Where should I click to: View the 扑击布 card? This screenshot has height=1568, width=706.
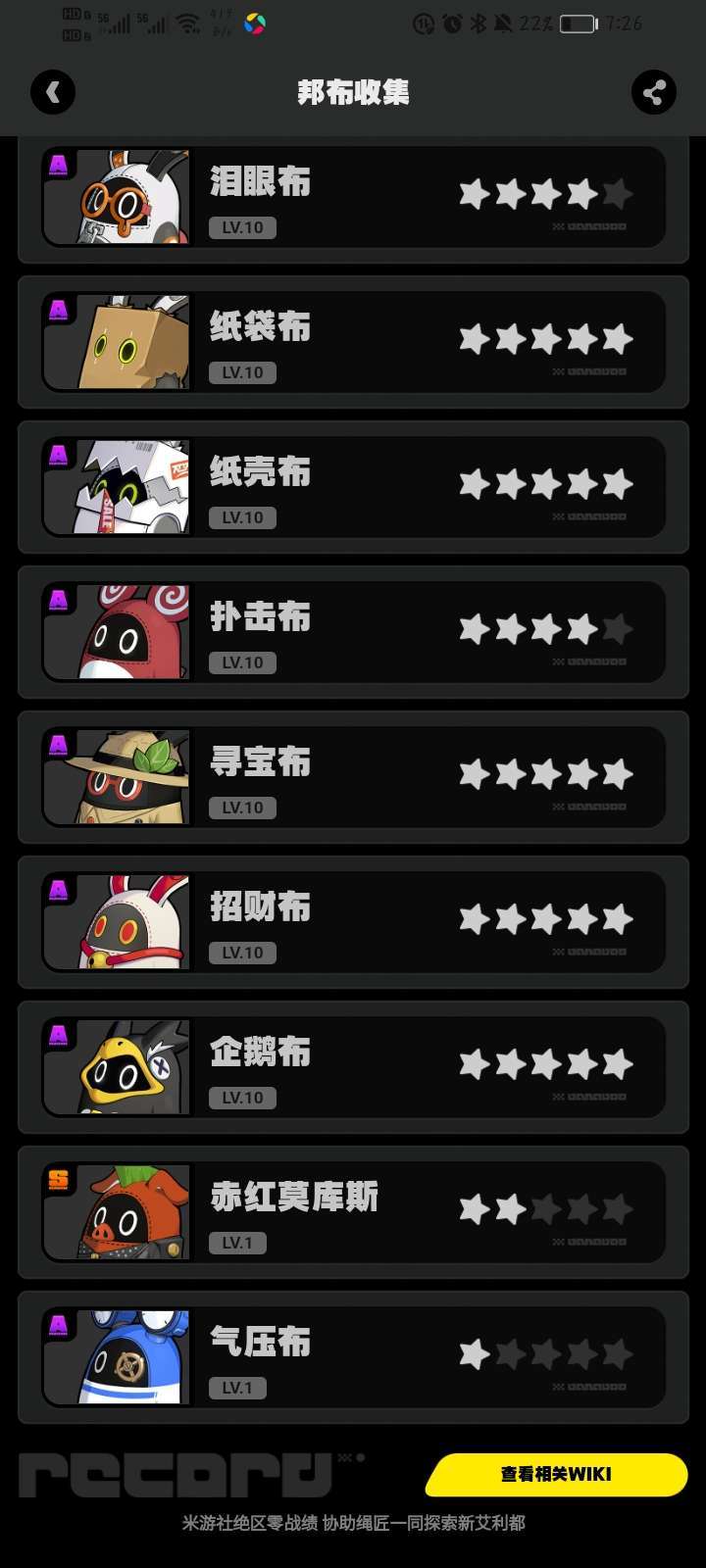point(353,632)
